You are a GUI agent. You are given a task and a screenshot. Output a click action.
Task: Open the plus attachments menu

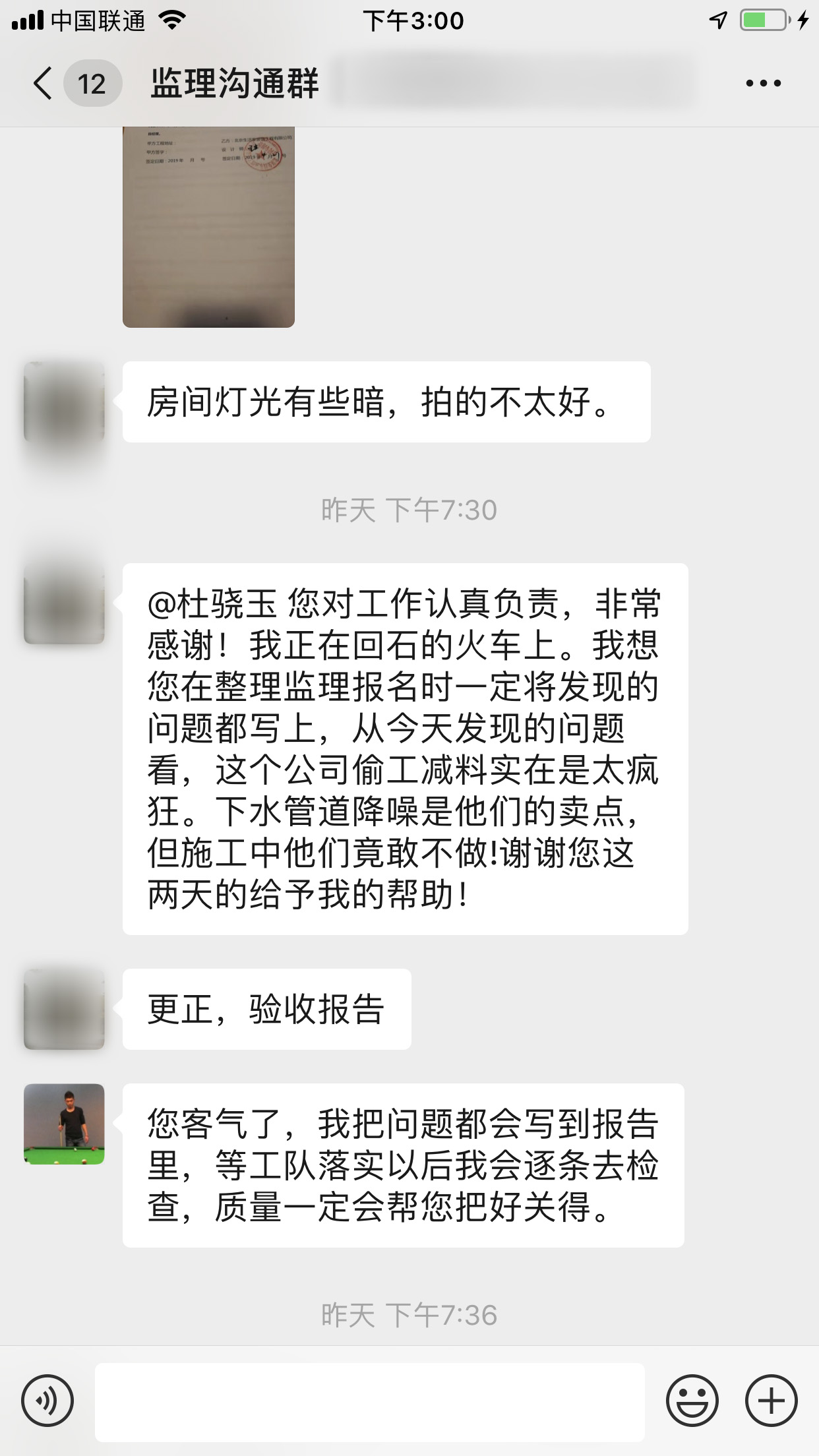[771, 1401]
